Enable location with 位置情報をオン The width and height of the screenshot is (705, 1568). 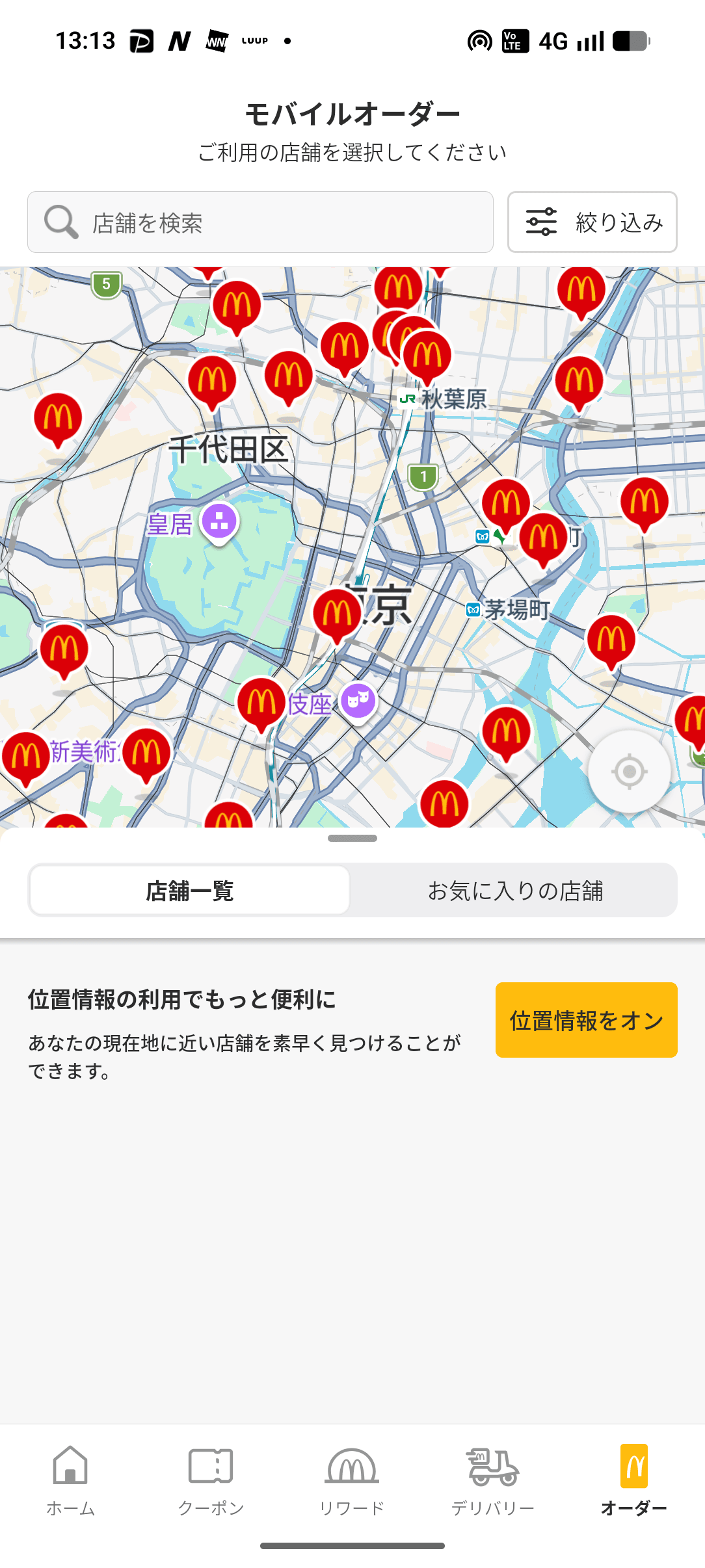point(586,1019)
